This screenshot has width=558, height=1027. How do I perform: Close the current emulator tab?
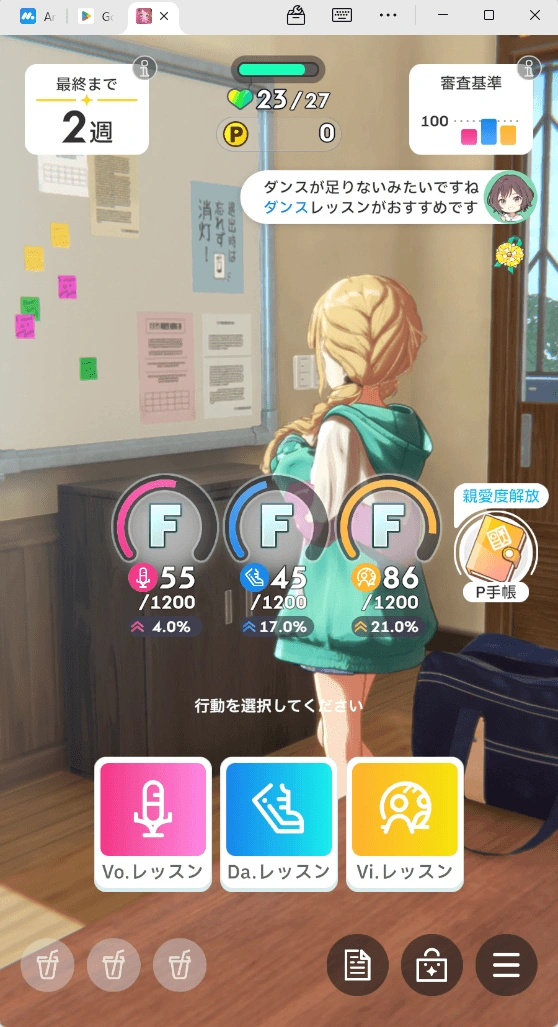(x=164, y=16)
